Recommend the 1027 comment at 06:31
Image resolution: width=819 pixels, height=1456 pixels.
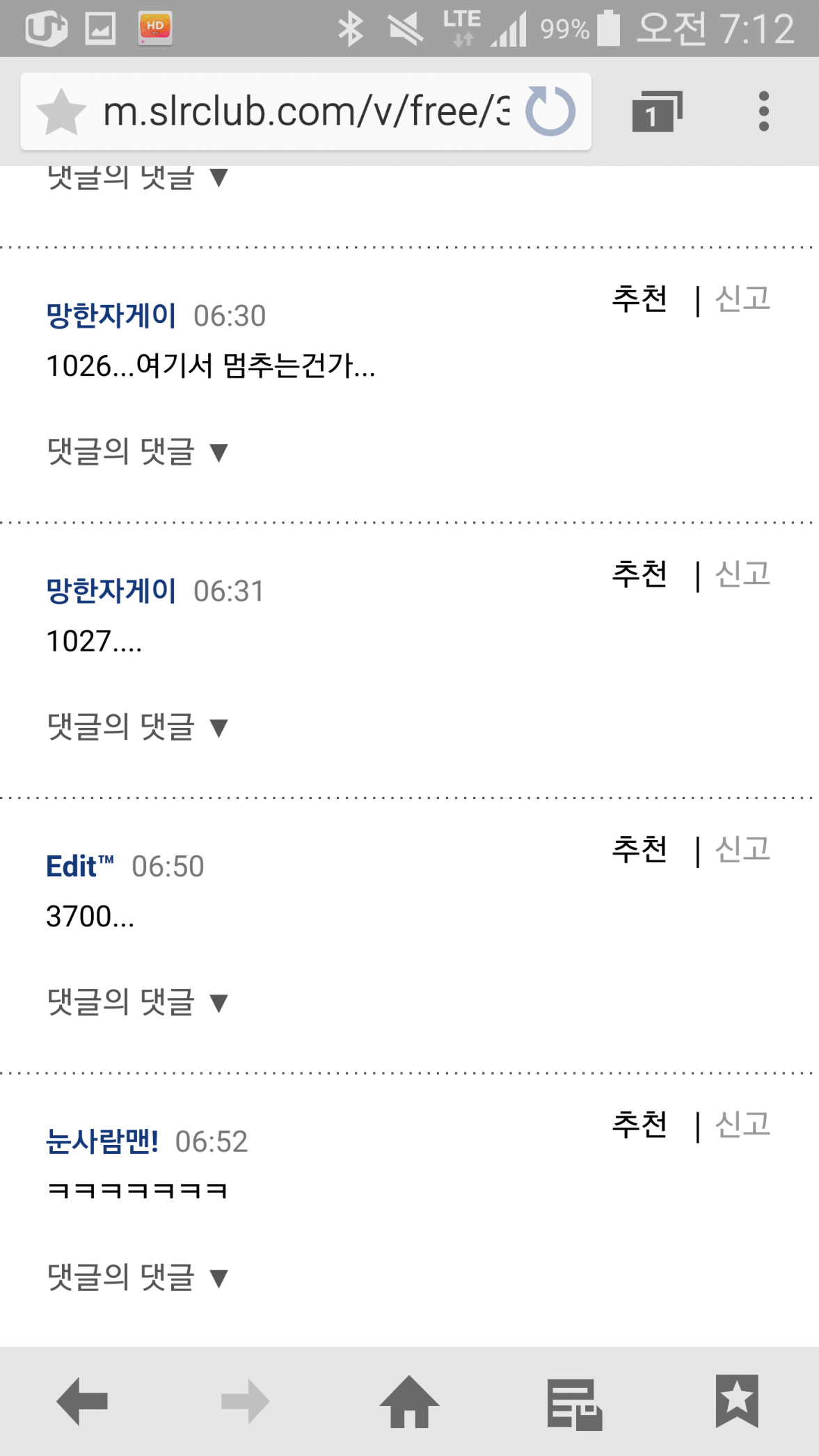pyautogui.click(x=639, y=574)
